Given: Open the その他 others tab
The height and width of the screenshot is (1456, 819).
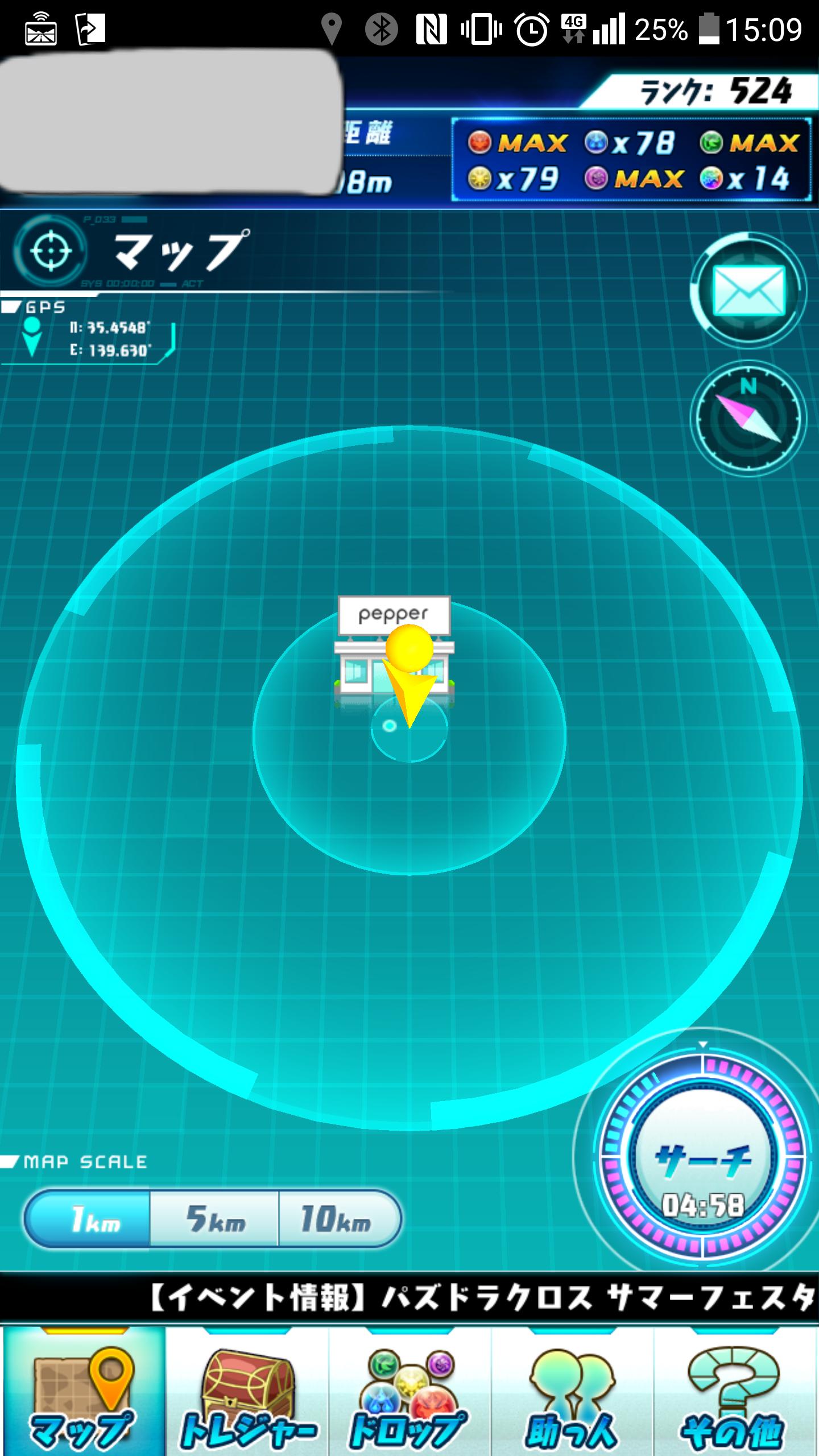Looking at the screenshot, I should click(735, 1391).
